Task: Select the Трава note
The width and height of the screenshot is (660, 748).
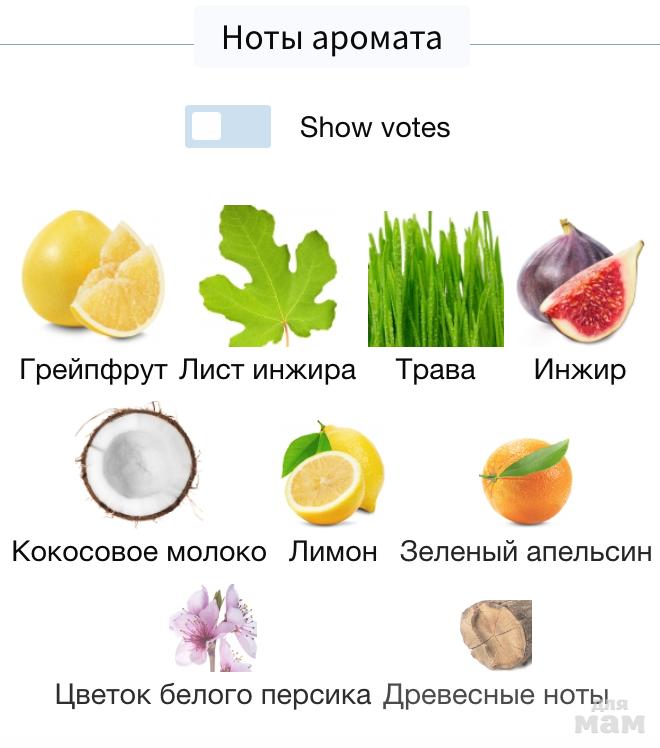Action: 435,278
